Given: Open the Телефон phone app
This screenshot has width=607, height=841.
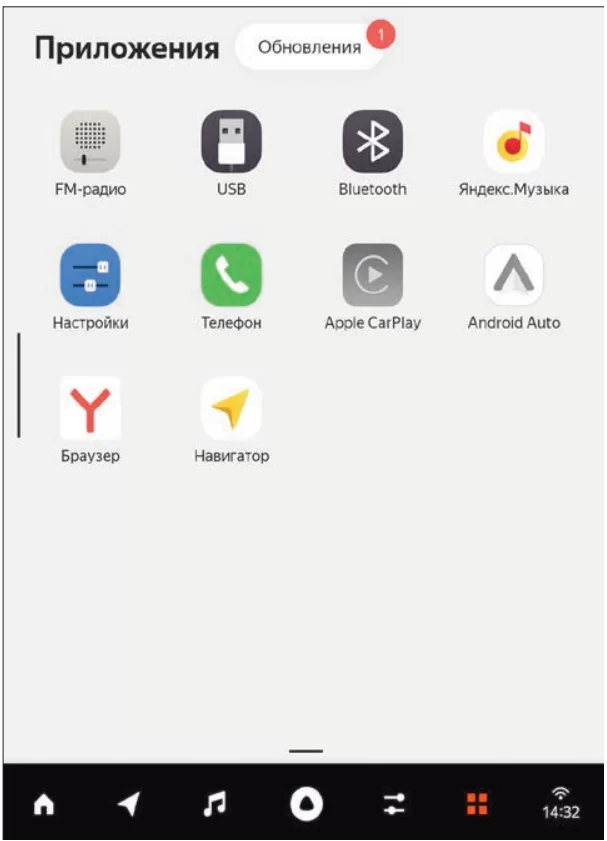Looking at the screenshot, I should coord(231,275).
